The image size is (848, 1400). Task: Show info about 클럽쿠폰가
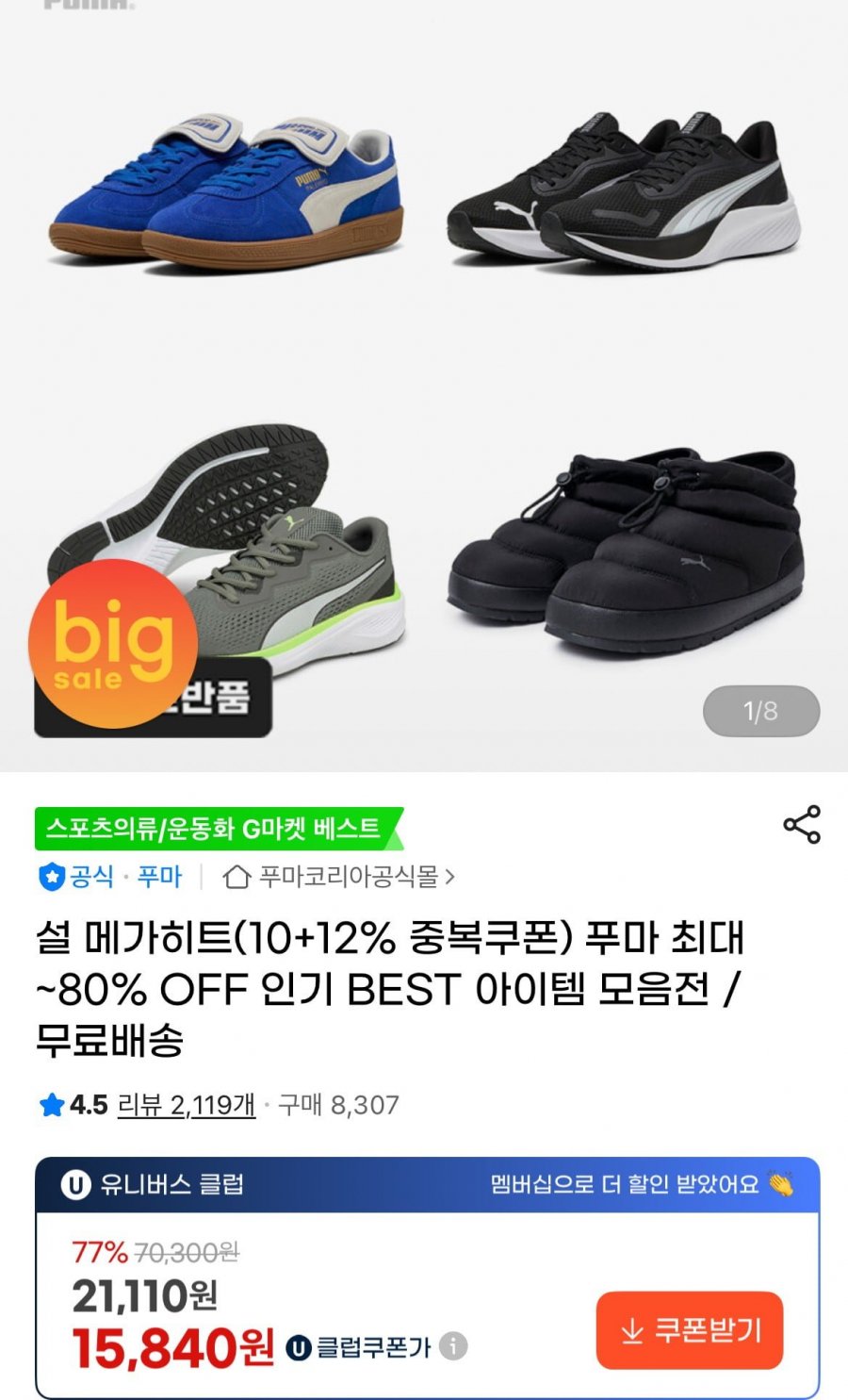coord(454,1346)
